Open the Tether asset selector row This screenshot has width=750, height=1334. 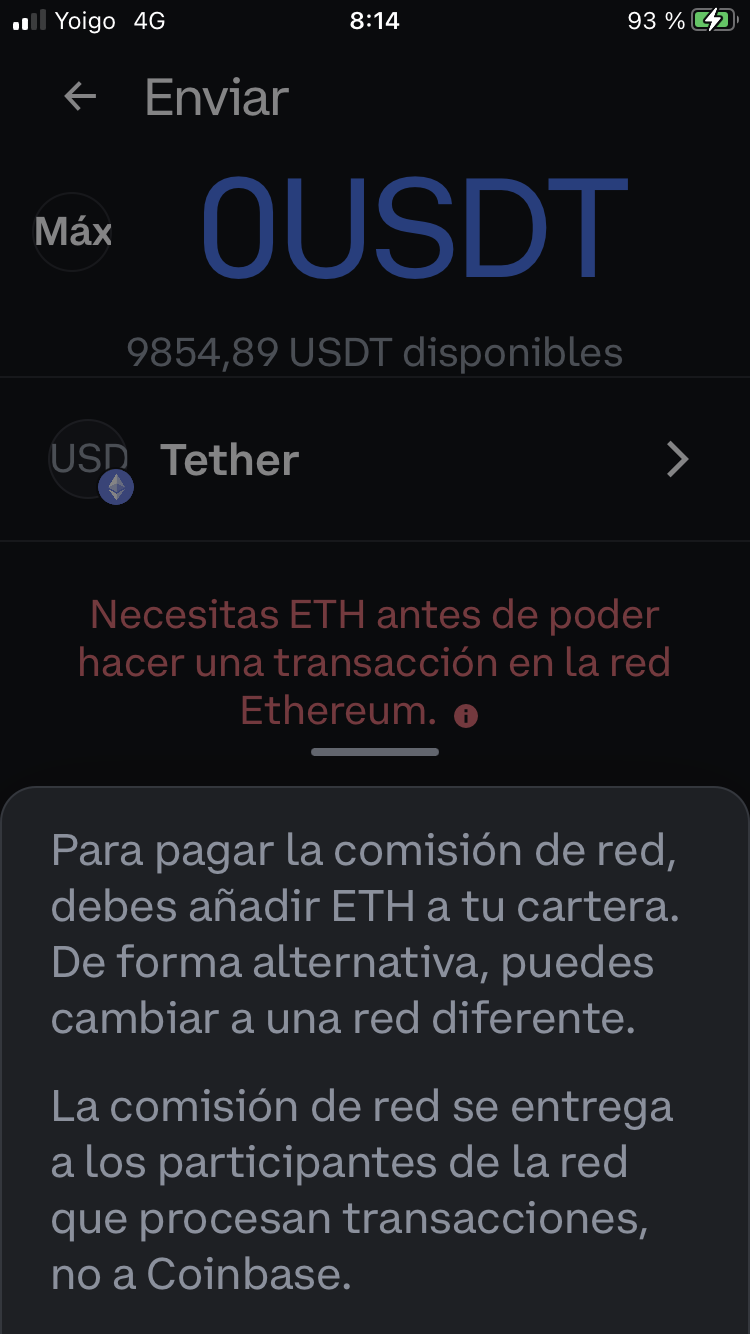click(x=375, y=460)
